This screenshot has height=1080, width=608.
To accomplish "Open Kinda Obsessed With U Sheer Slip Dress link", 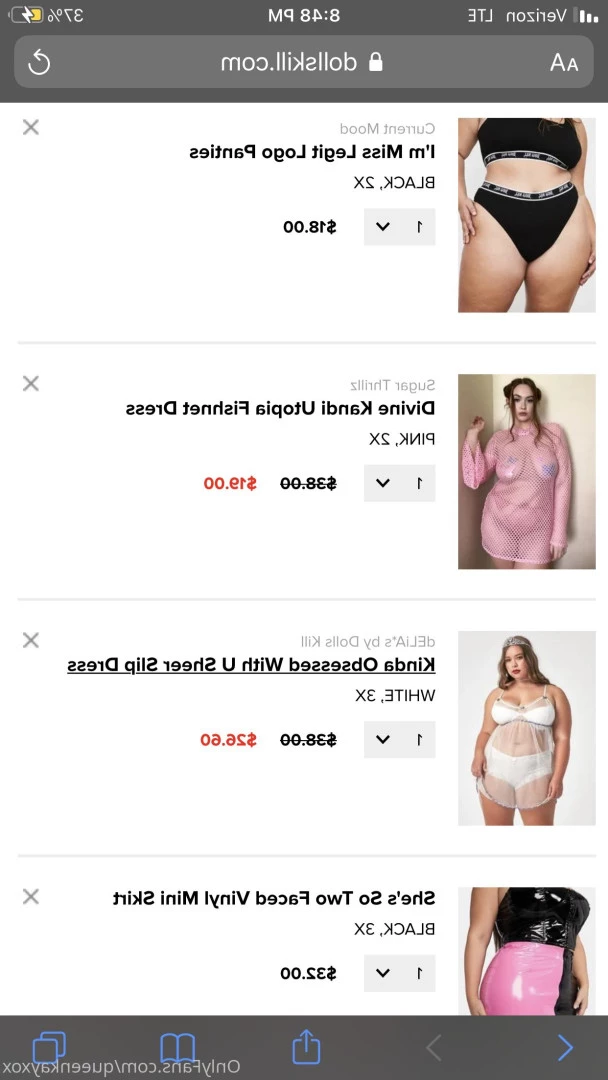I will (251, 665).
